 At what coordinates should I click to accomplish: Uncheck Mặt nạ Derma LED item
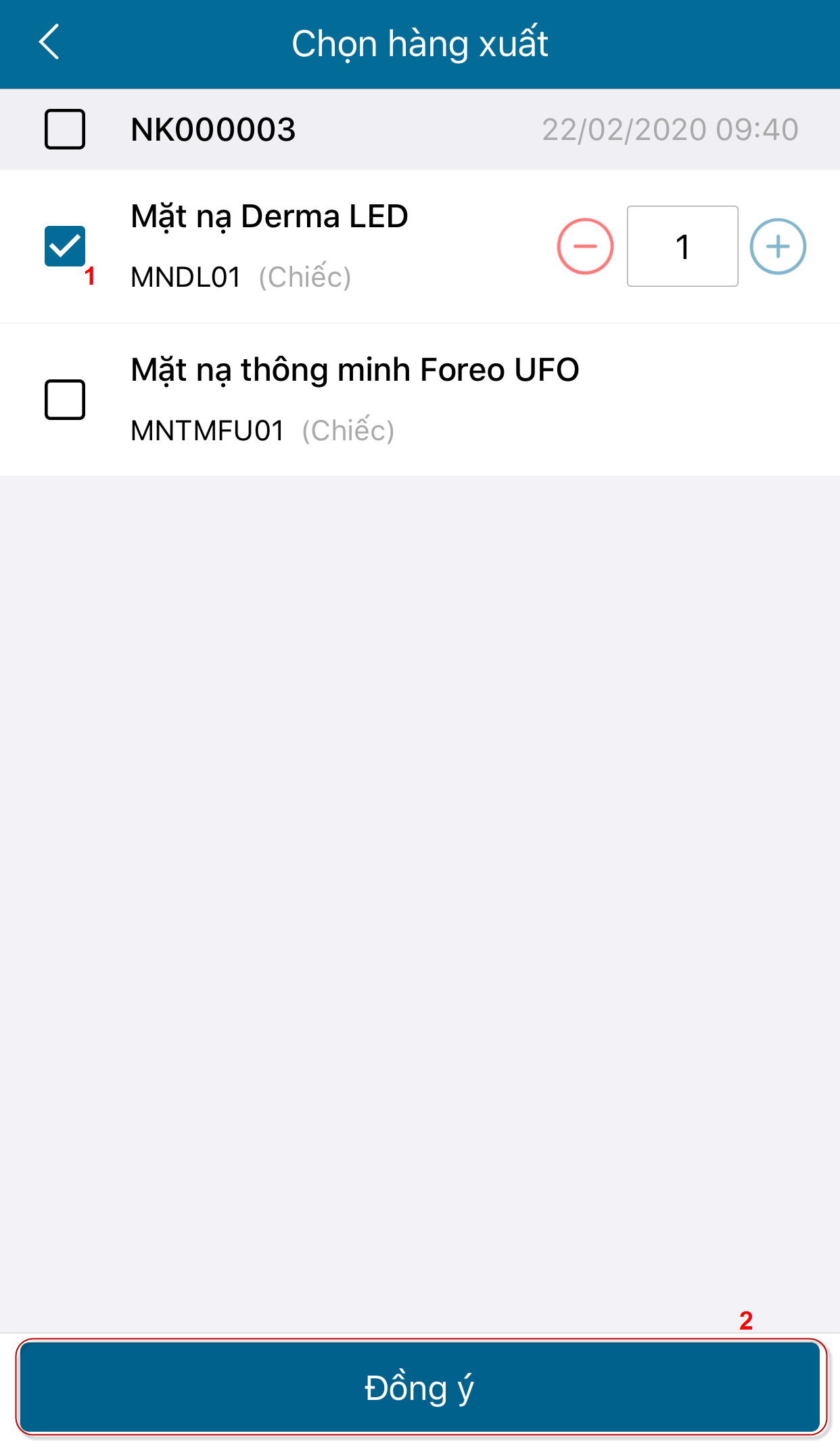coord(65,246)
